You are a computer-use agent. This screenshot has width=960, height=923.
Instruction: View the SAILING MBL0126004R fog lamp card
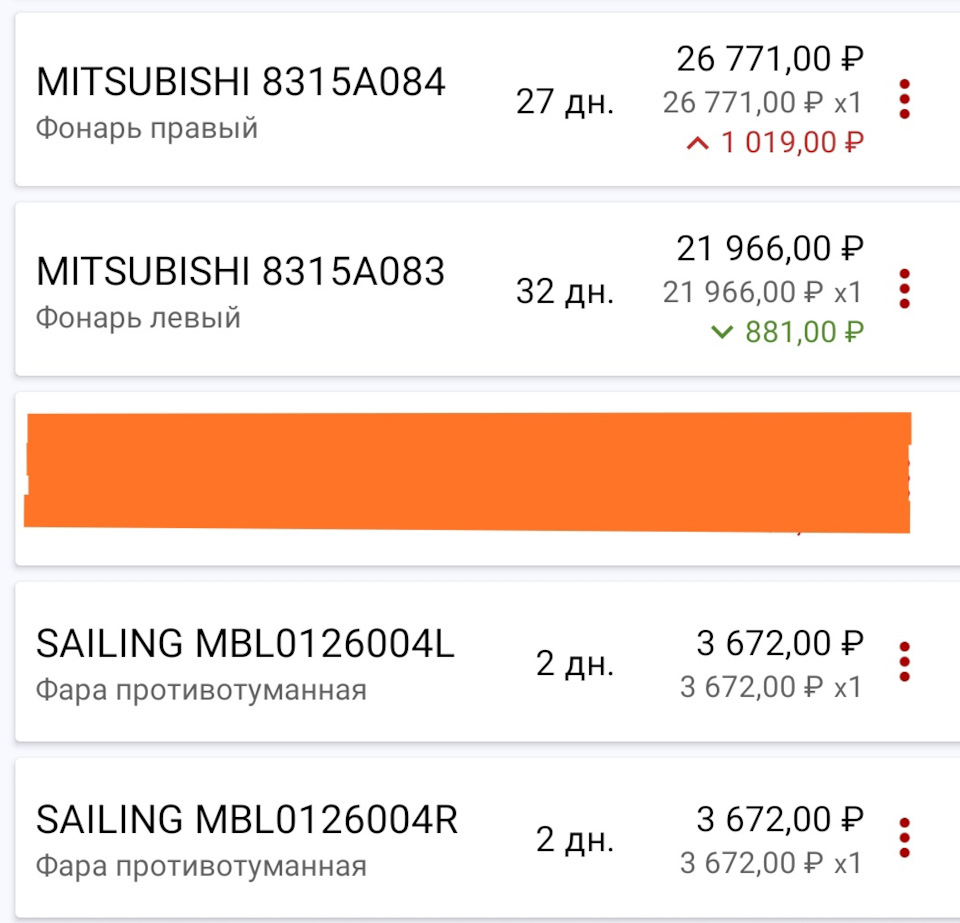click(246, 838)
